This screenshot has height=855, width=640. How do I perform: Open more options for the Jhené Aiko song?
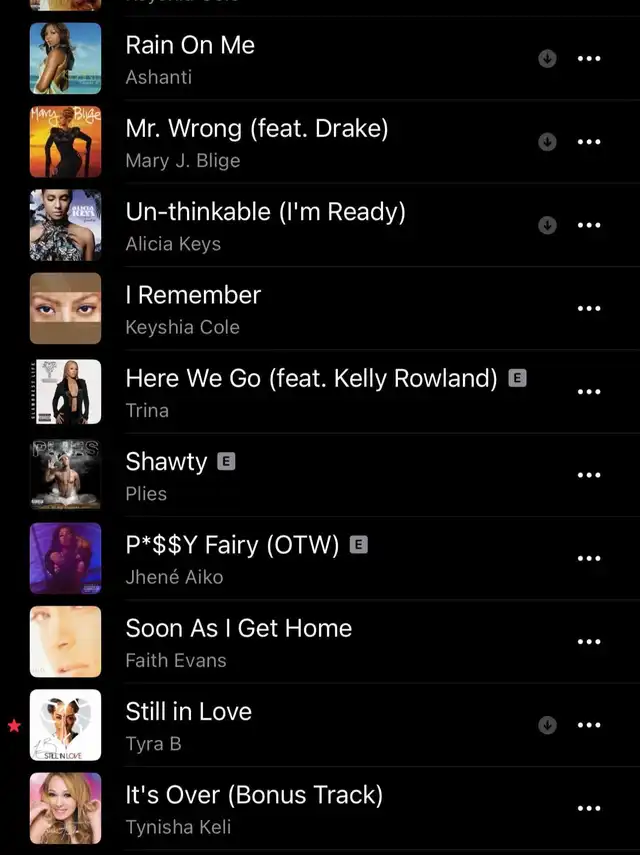(x=589, y=559)
